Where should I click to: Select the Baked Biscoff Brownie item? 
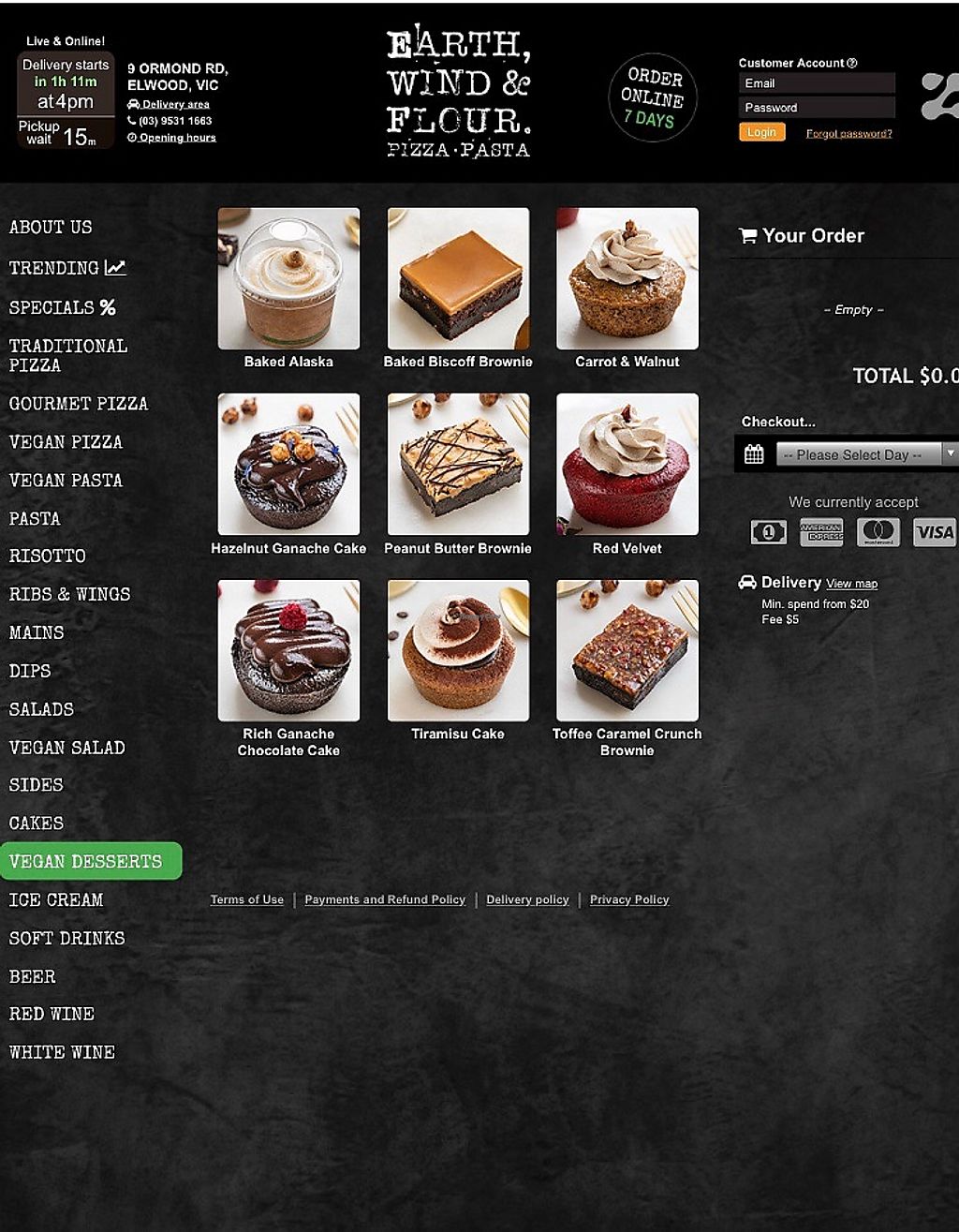click(x=458, y=279)
